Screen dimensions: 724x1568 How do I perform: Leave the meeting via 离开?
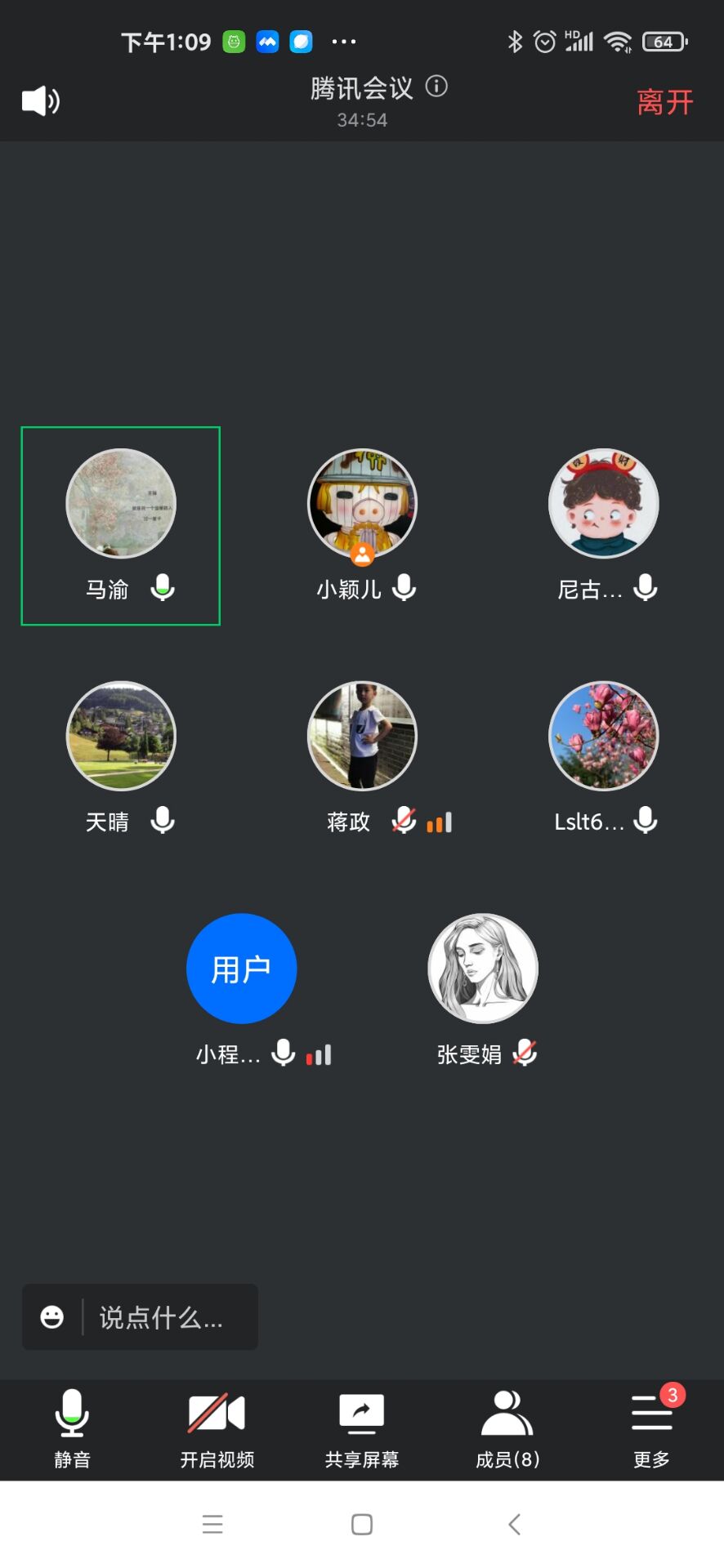tap(664, 102)
